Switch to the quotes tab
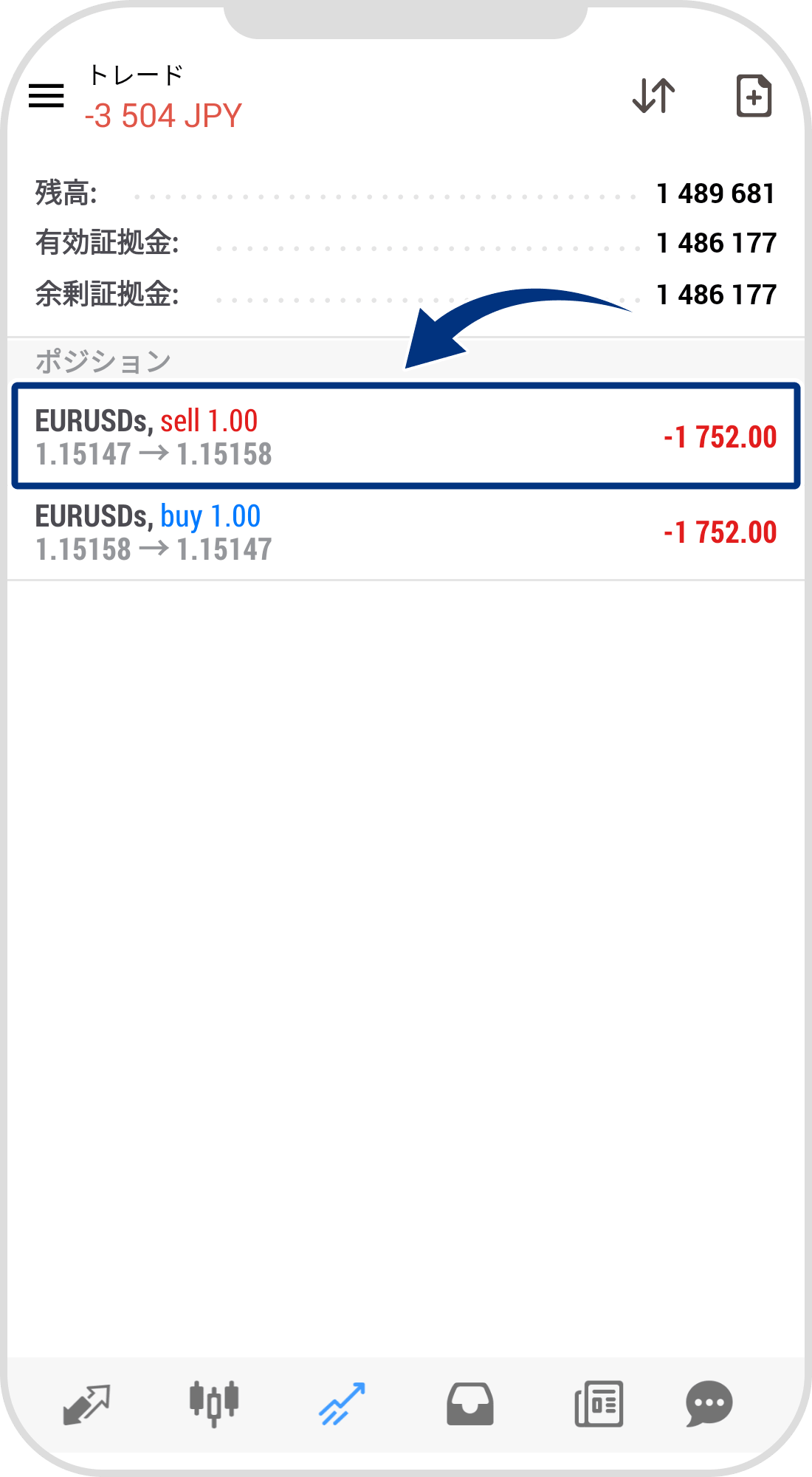 click(x=86, y=1404)
